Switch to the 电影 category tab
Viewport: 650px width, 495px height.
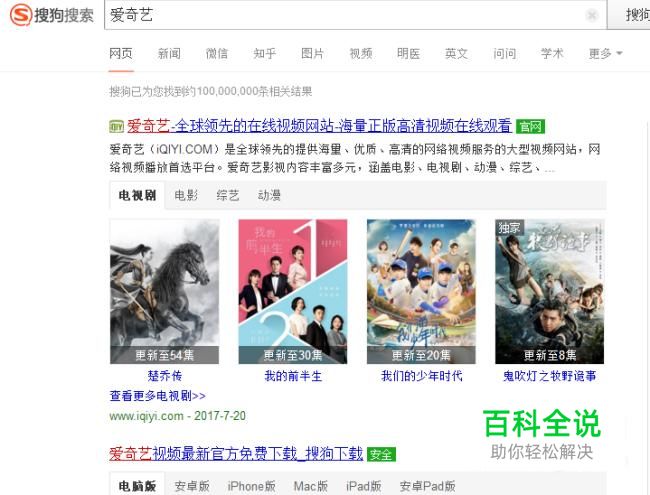coord(186,195)
